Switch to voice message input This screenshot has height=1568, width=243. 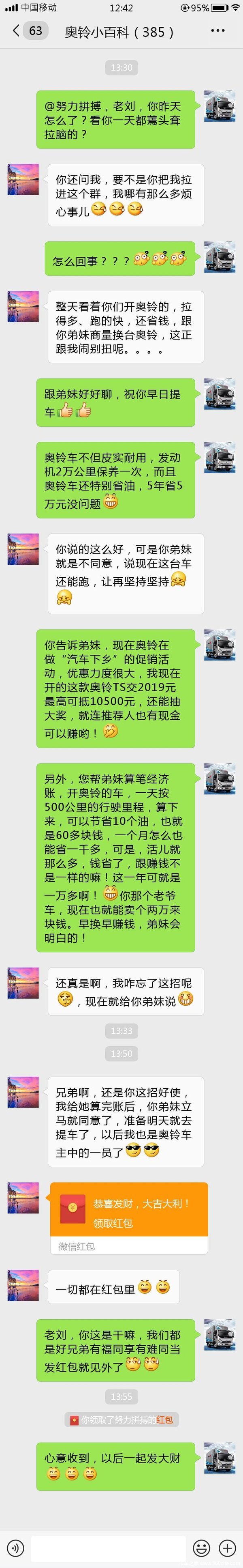click(x=15, y=1546)
